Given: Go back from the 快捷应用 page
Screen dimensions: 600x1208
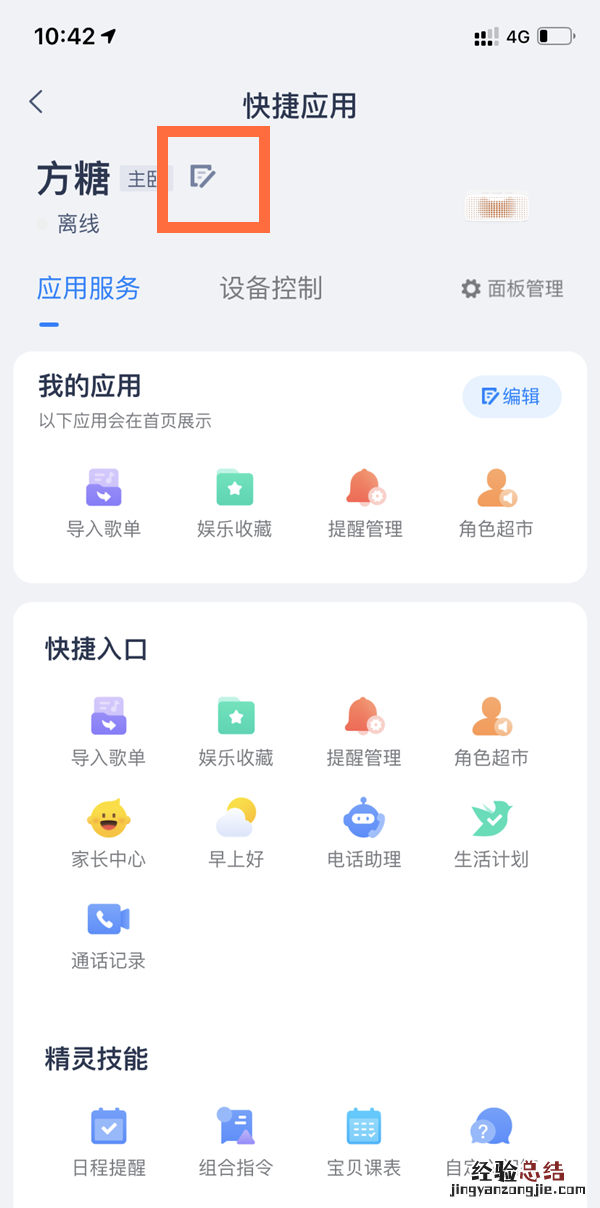Looking at the screenshot, I should [x=37, y=102].
